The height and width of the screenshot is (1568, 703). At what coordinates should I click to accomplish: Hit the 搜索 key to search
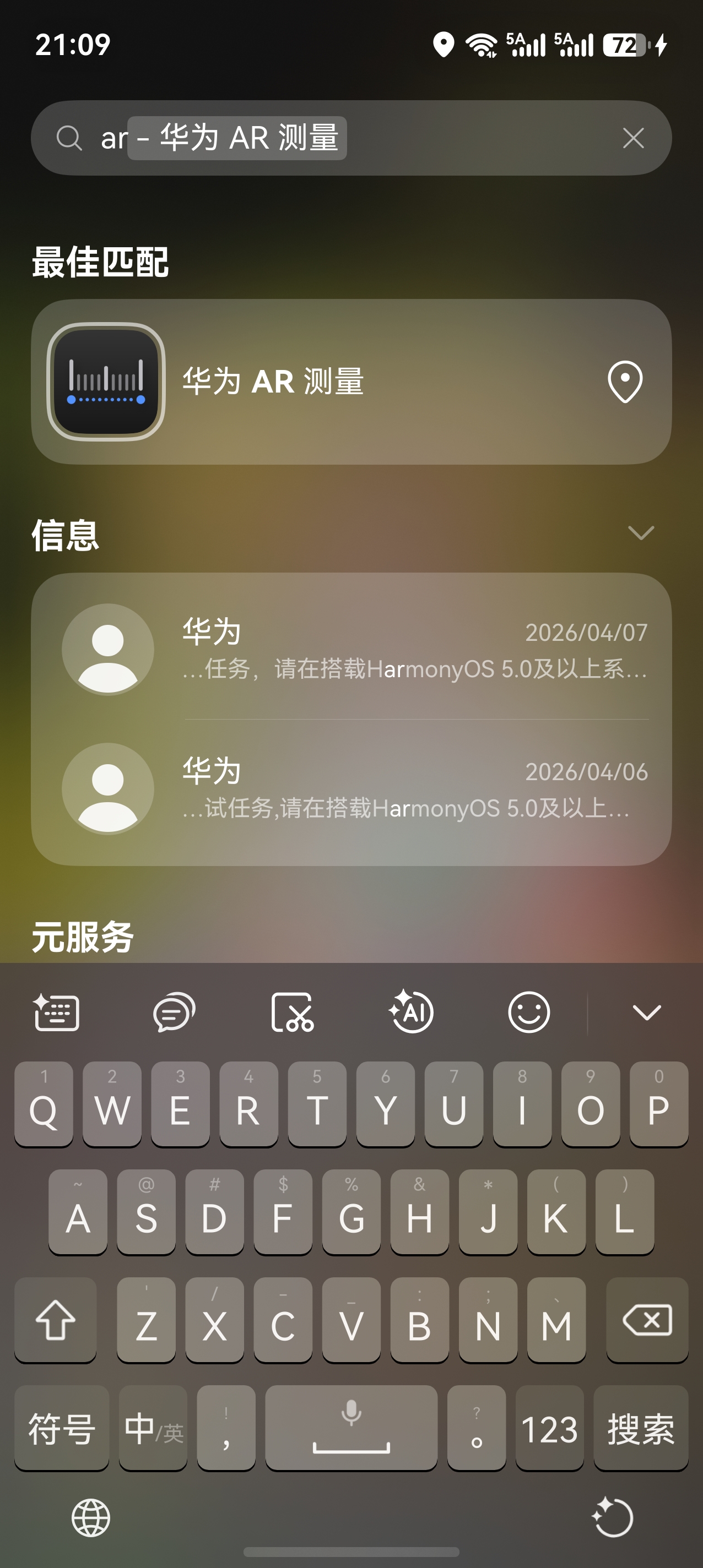(640, 1428)
